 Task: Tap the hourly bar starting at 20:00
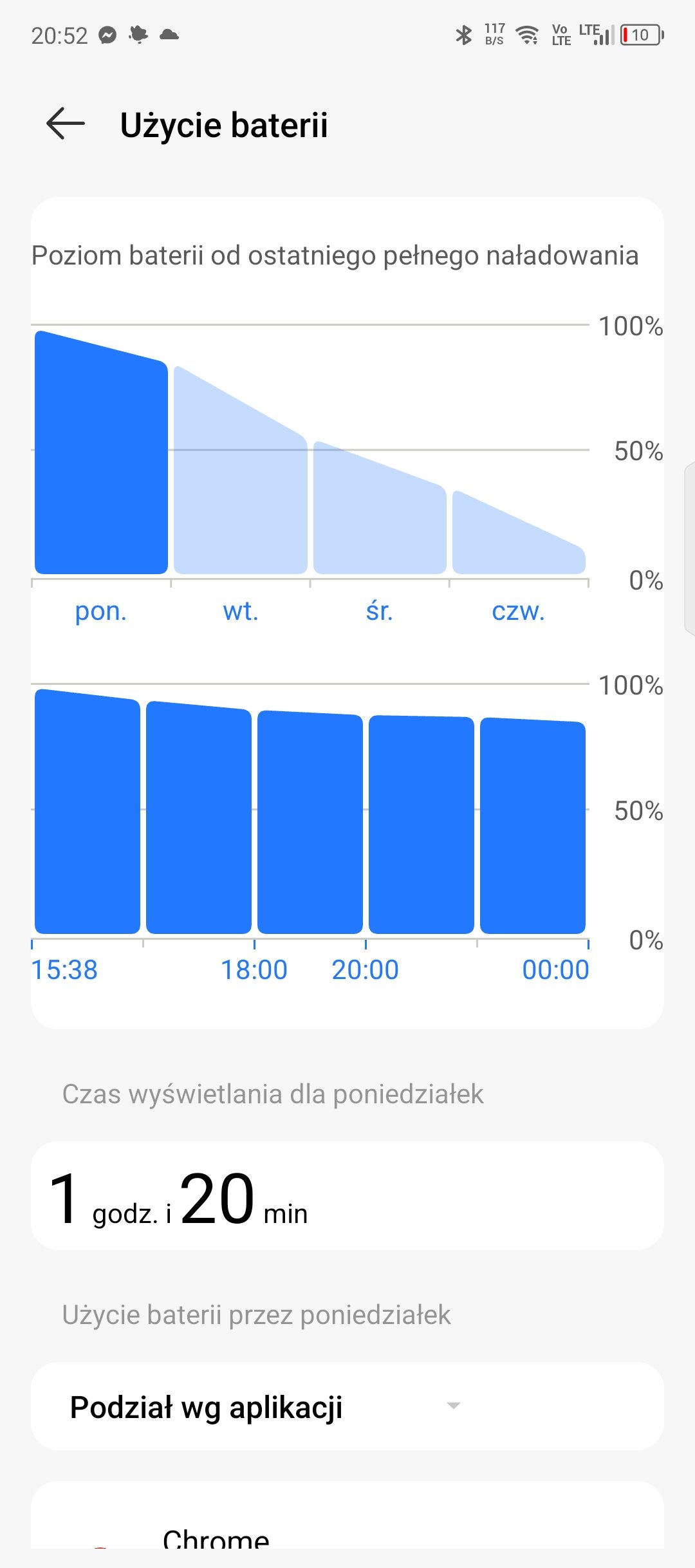coord(422,825)
